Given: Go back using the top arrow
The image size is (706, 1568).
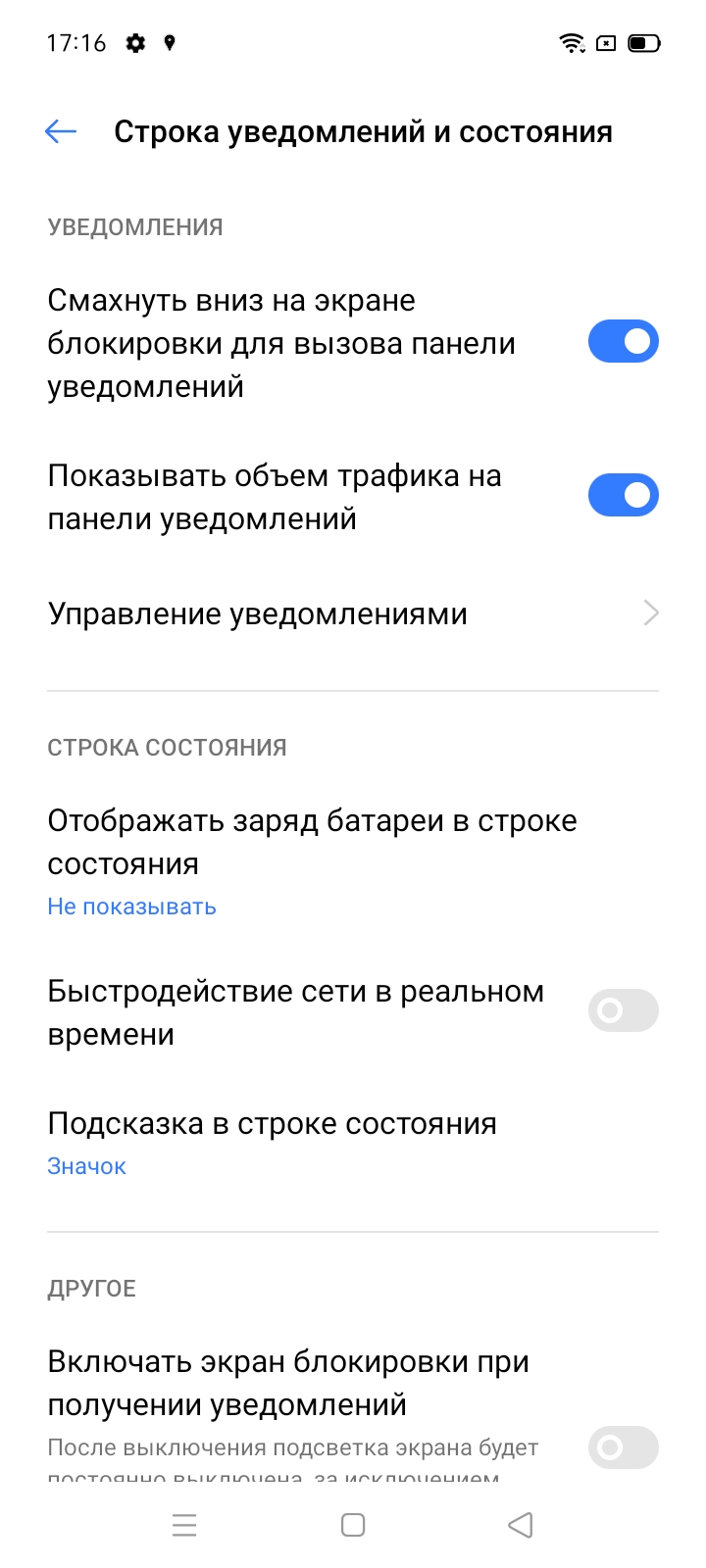Looking at the screenshot, I should click(x=61, y=131).
